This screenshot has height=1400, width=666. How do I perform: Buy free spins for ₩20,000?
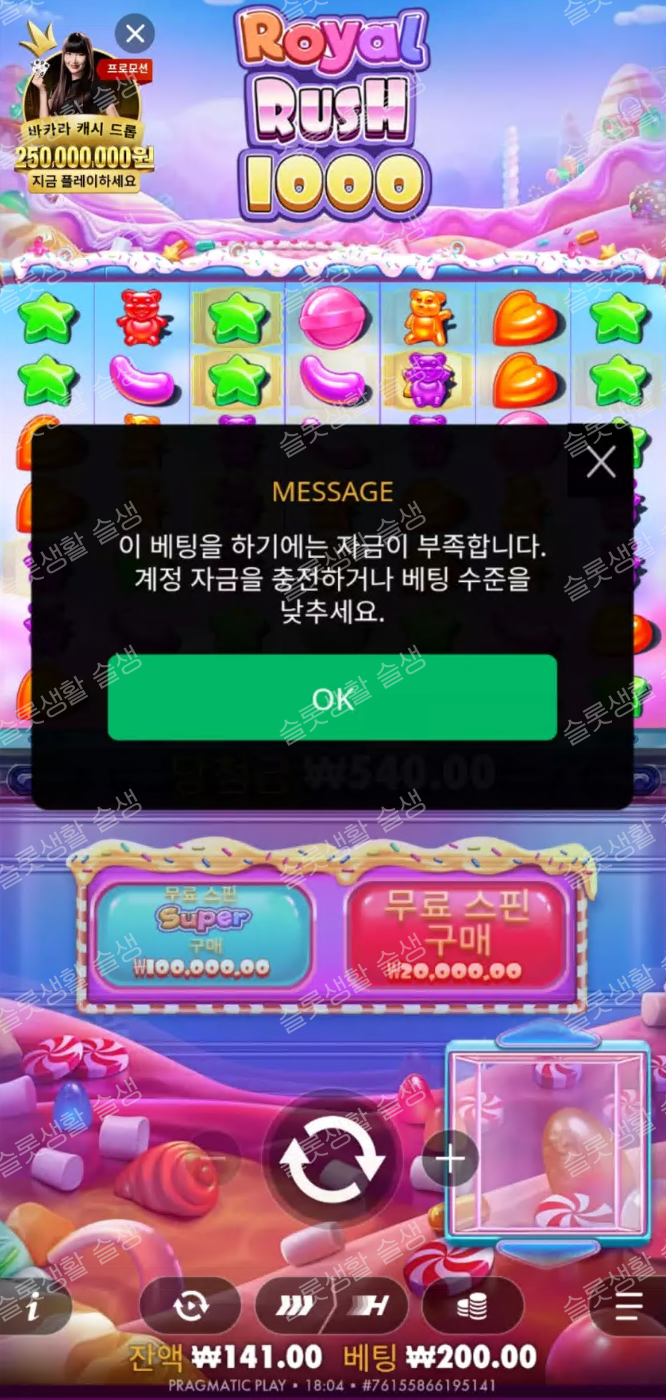click(457, 929)
